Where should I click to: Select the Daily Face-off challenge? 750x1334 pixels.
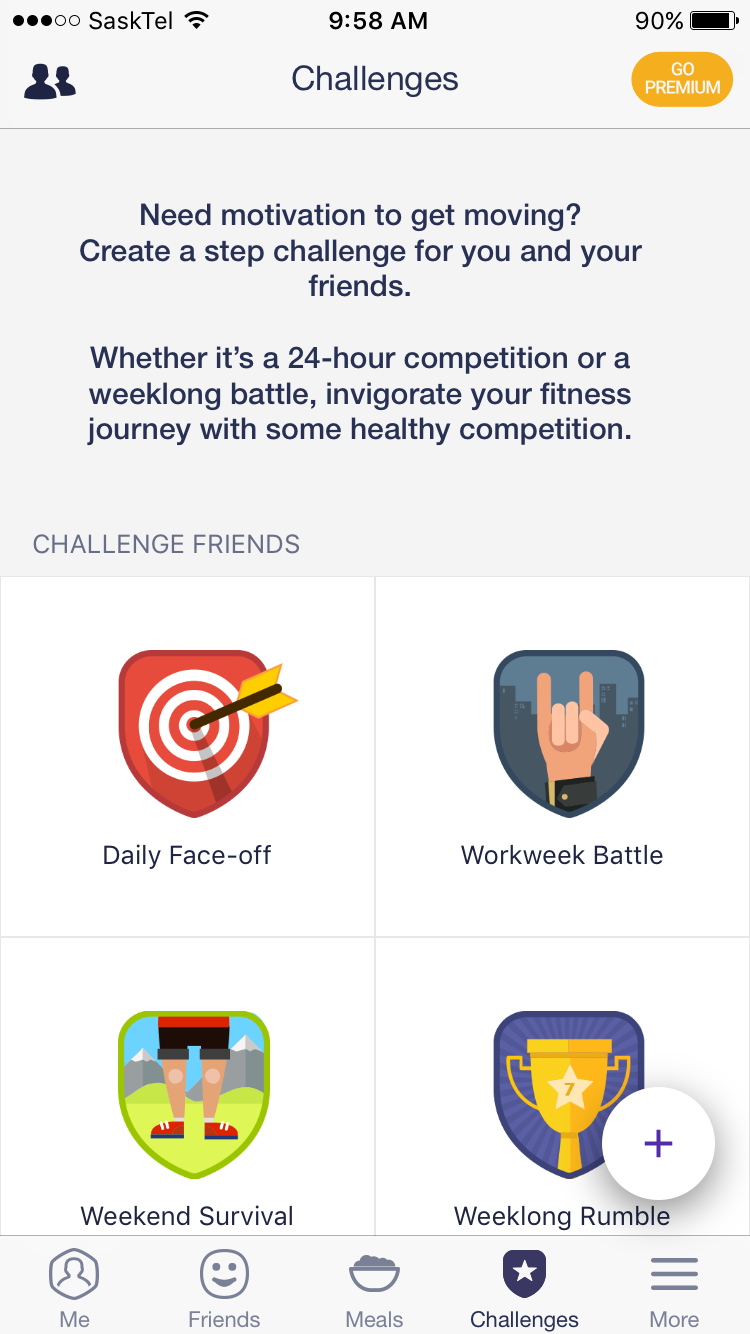click(188, 757)
